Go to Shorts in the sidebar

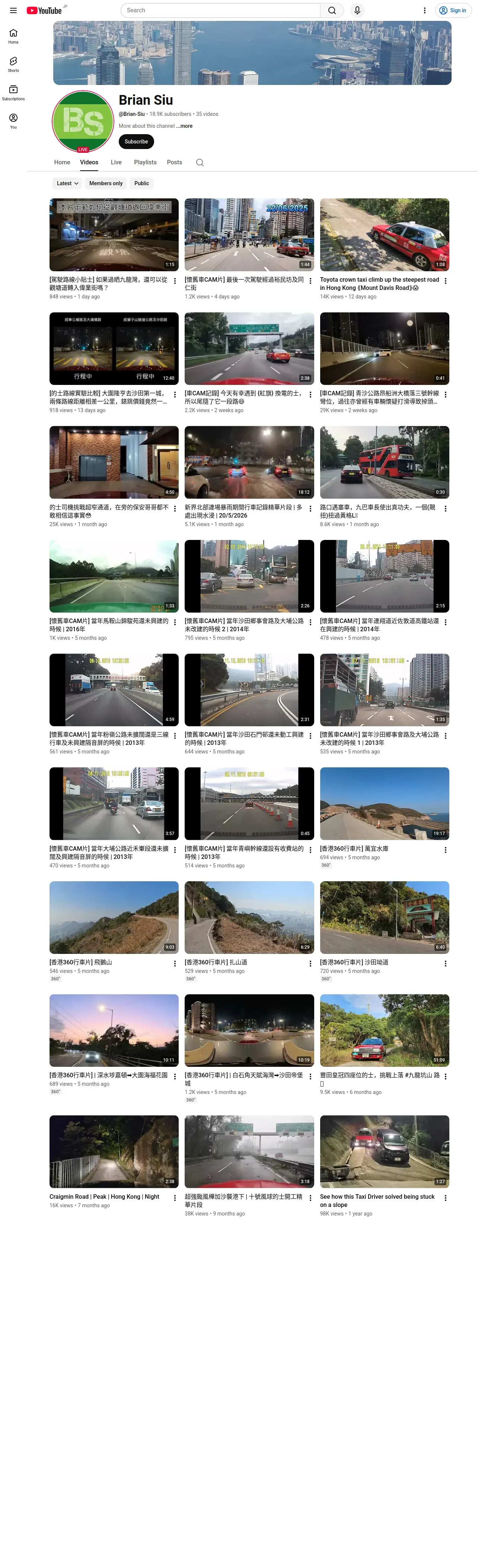click(13, 64)
